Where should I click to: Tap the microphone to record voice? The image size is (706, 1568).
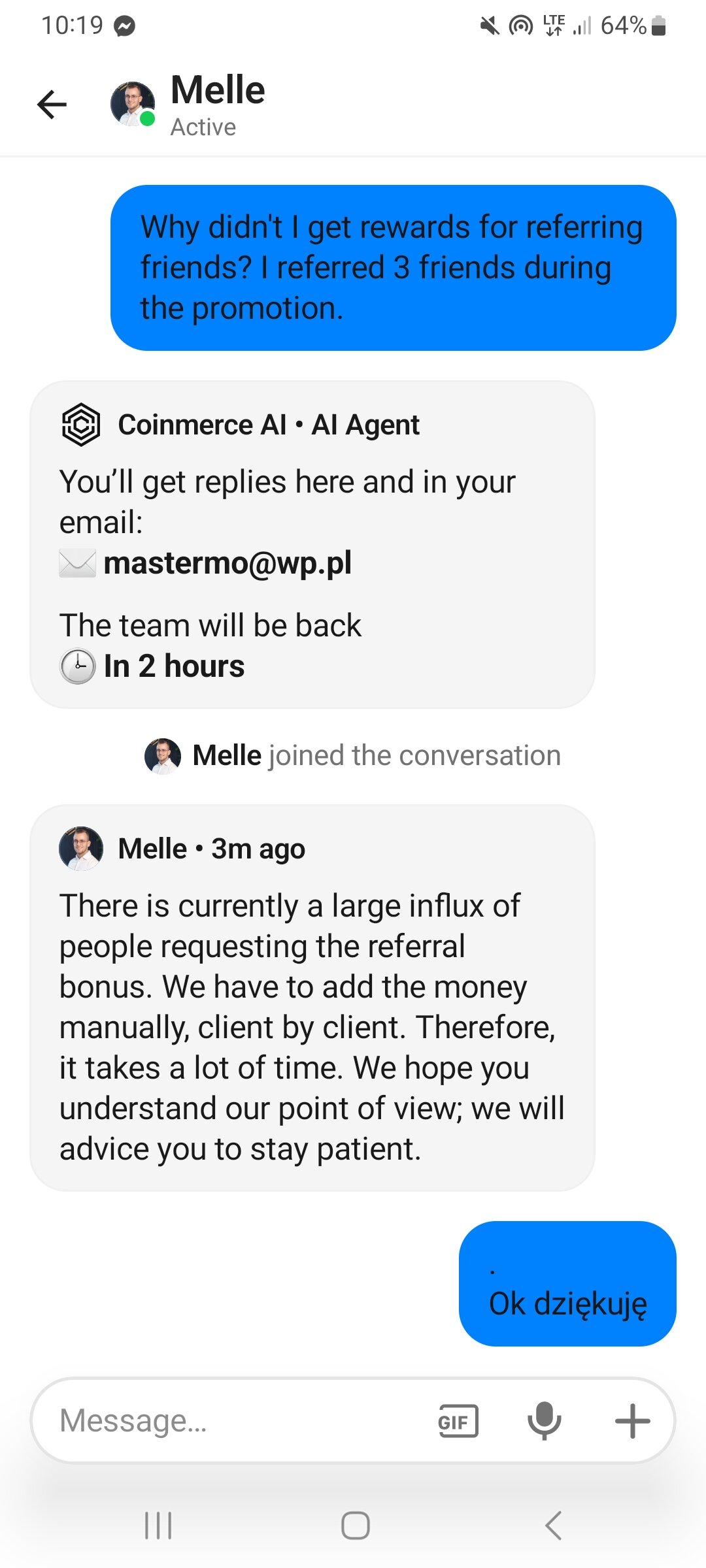[544, 1421]
